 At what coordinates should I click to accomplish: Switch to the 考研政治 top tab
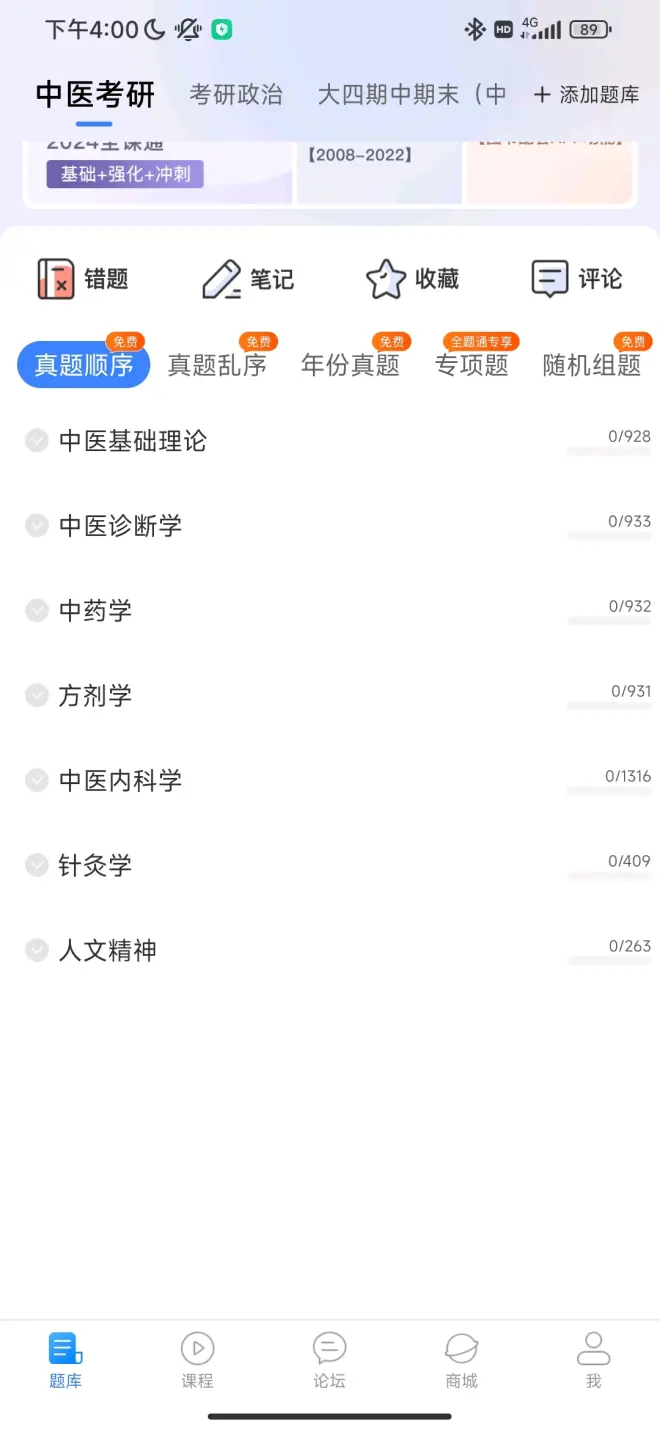coord(236,95)
